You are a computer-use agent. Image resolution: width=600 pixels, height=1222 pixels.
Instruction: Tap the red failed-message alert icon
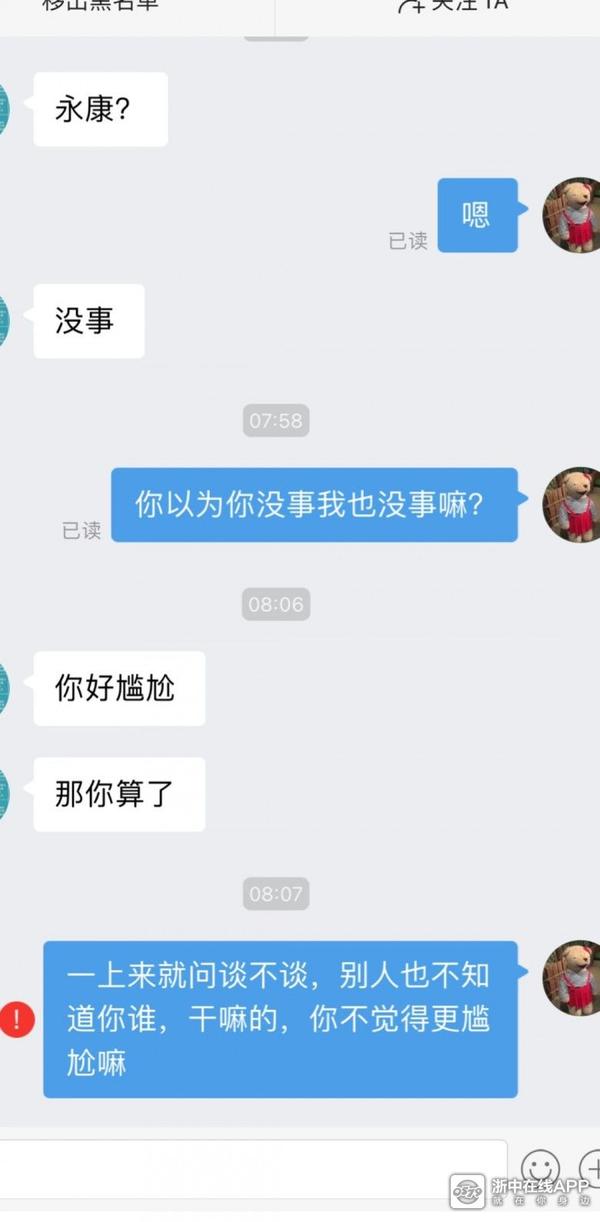pos(17,1020)
